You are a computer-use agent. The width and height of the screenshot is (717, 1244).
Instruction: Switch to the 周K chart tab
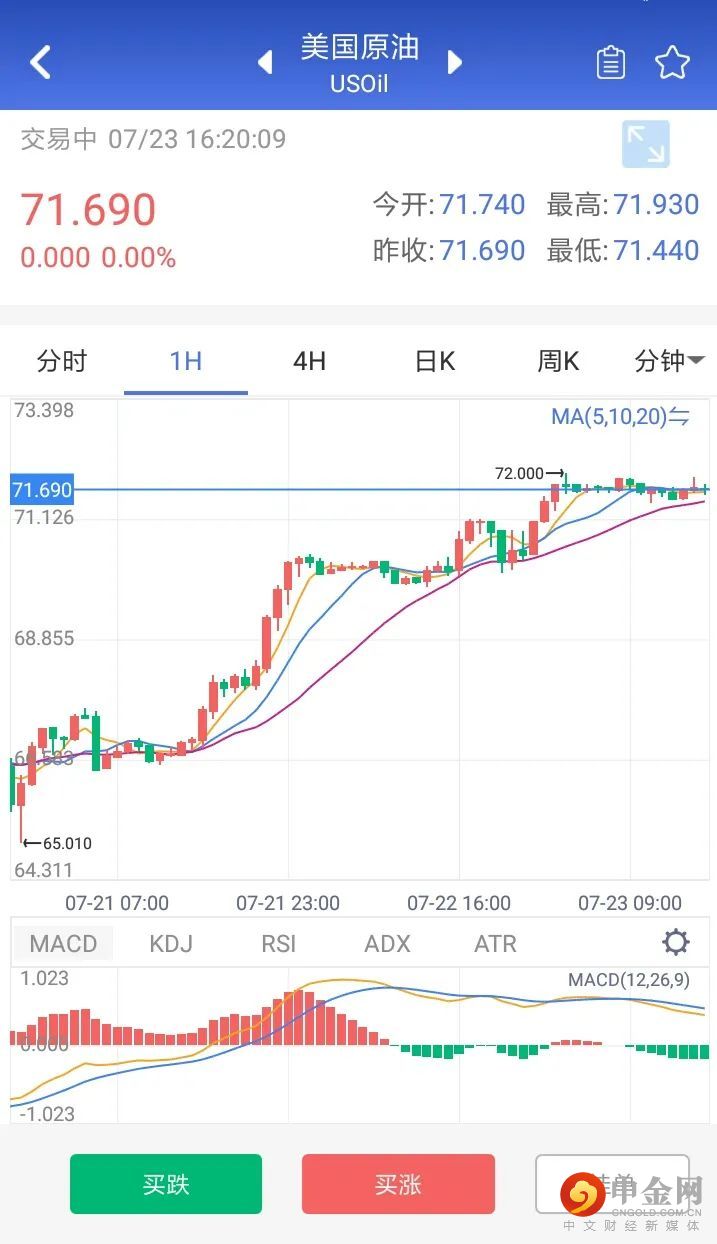click(x=558, y=361)
